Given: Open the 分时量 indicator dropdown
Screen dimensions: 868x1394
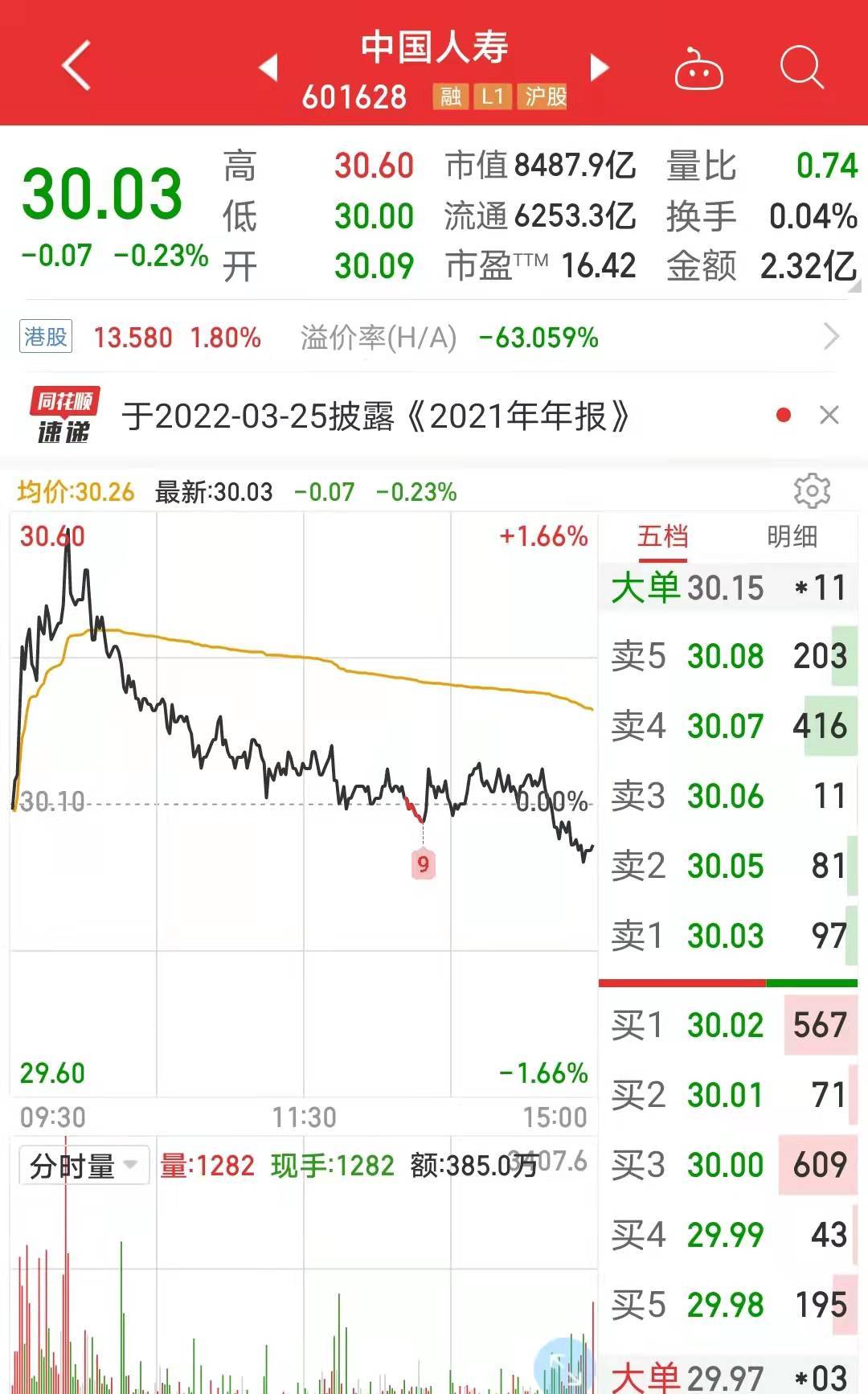Looking at the screenshot, I should [x=84, y=1165].
